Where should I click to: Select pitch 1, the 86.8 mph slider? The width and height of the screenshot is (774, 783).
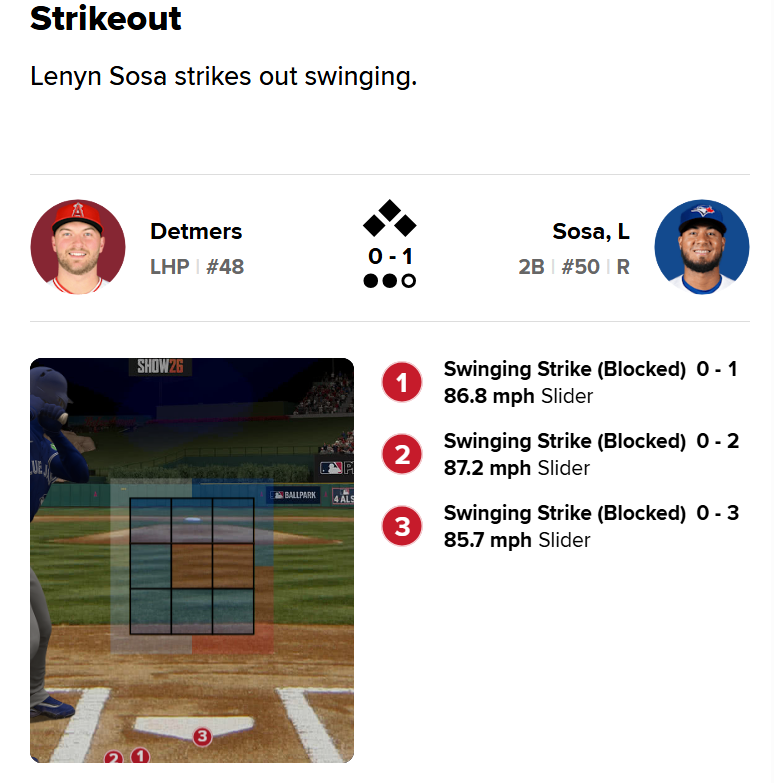(x=402, y=383)
